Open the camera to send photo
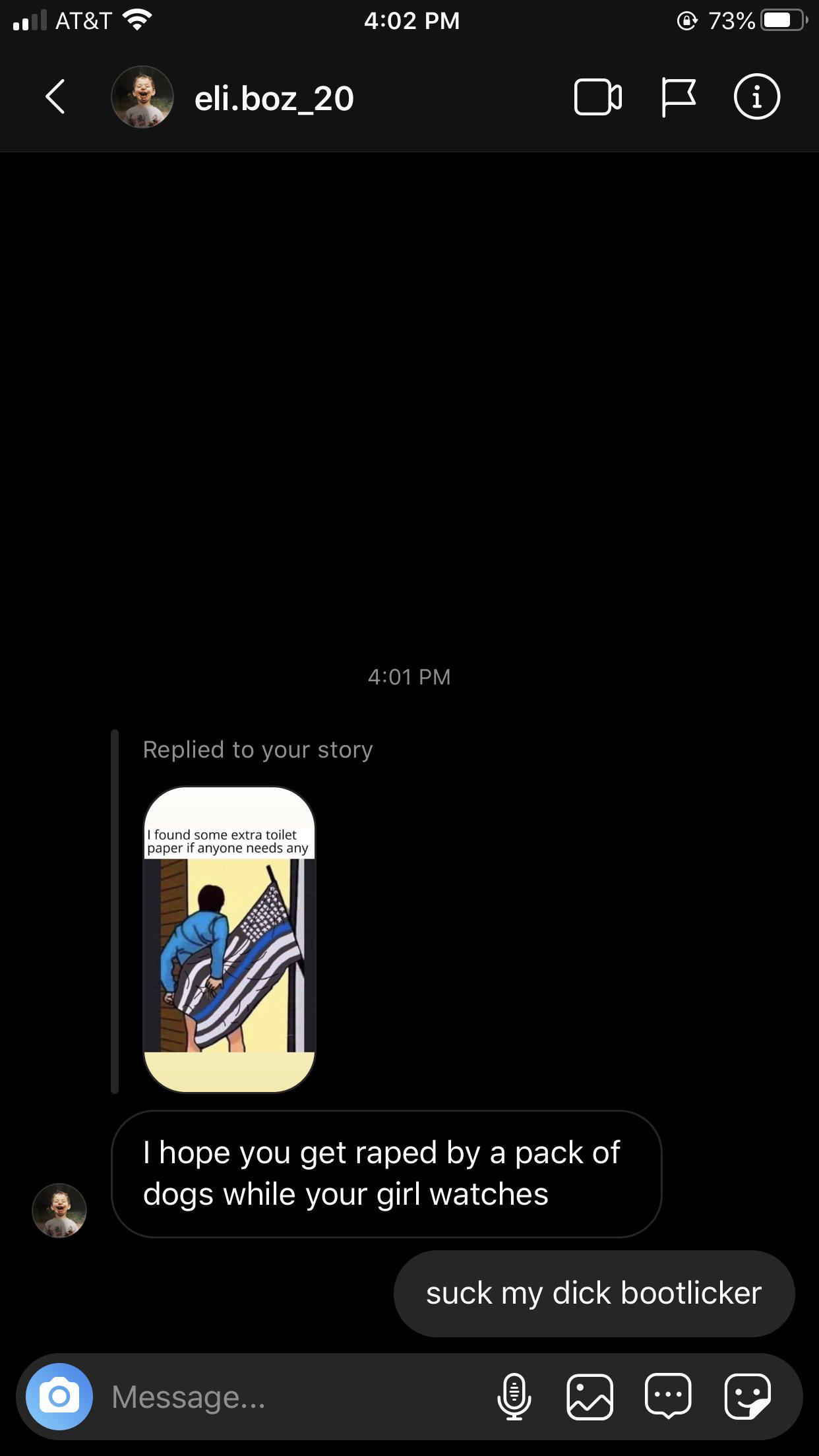The width and height of the screenshot is (819, 1456). (x=59, y=1396)
